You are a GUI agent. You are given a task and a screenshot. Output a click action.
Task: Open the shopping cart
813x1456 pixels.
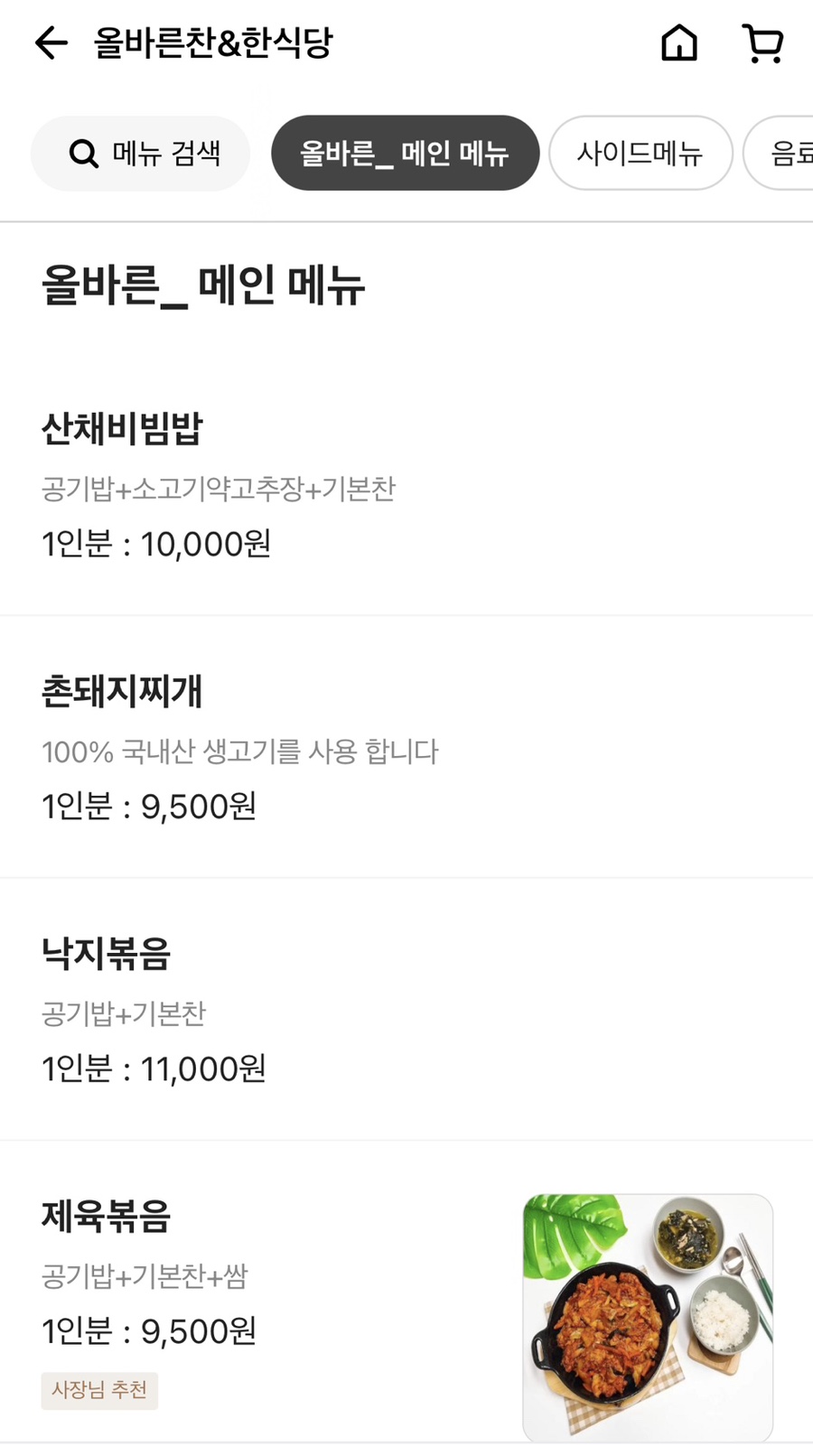coord(763,42)
